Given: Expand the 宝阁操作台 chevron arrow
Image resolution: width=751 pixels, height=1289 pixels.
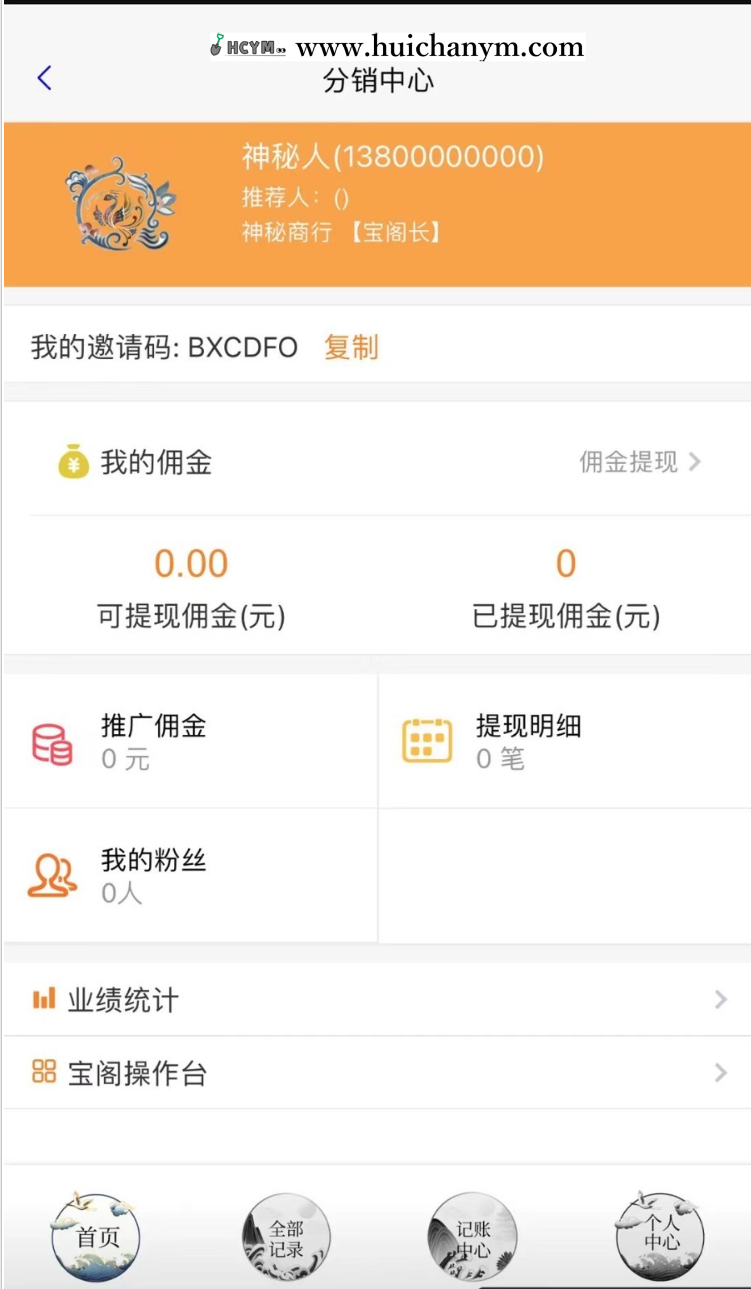Looking at the screenshot, I should [720, 1072].
